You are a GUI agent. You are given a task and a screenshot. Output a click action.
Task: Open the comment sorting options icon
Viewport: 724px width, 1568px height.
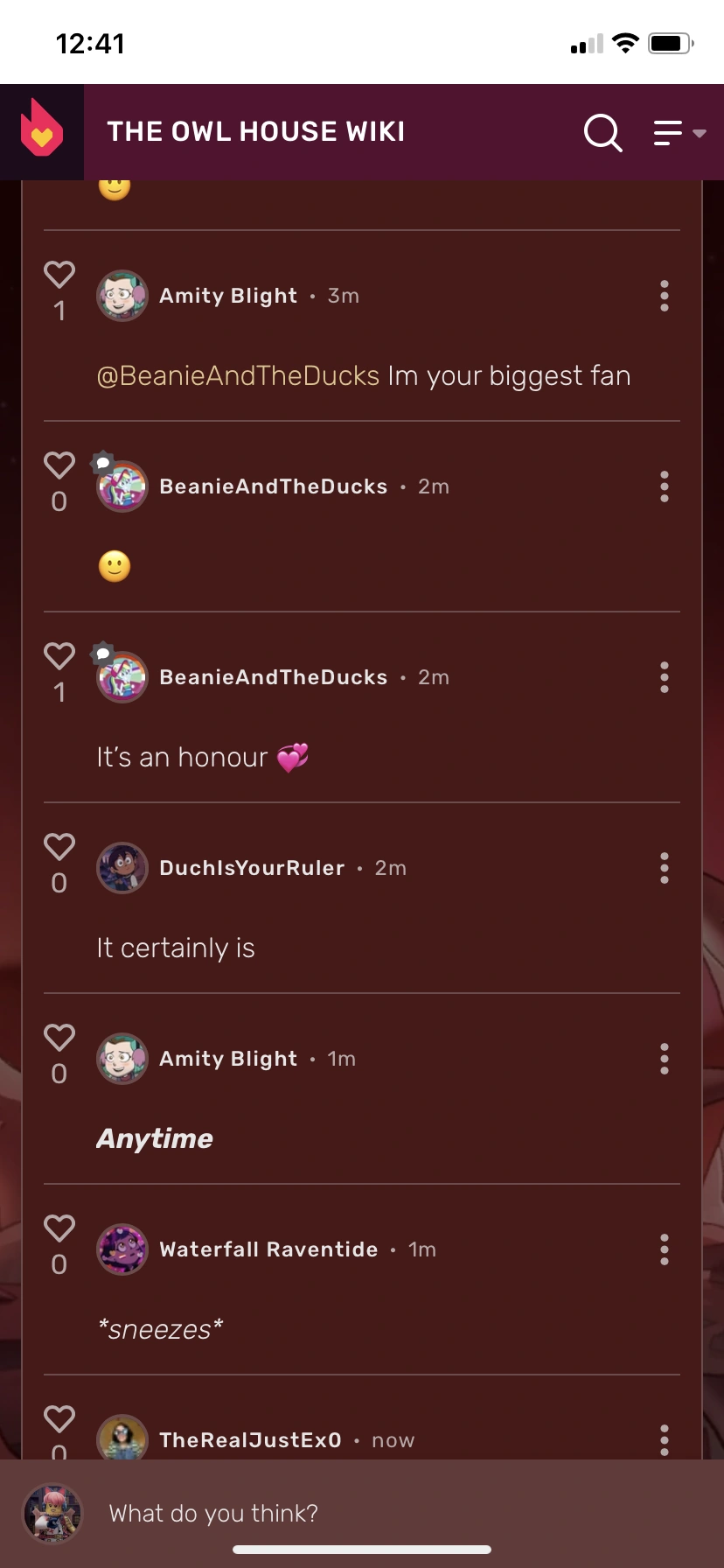(669, 132)
